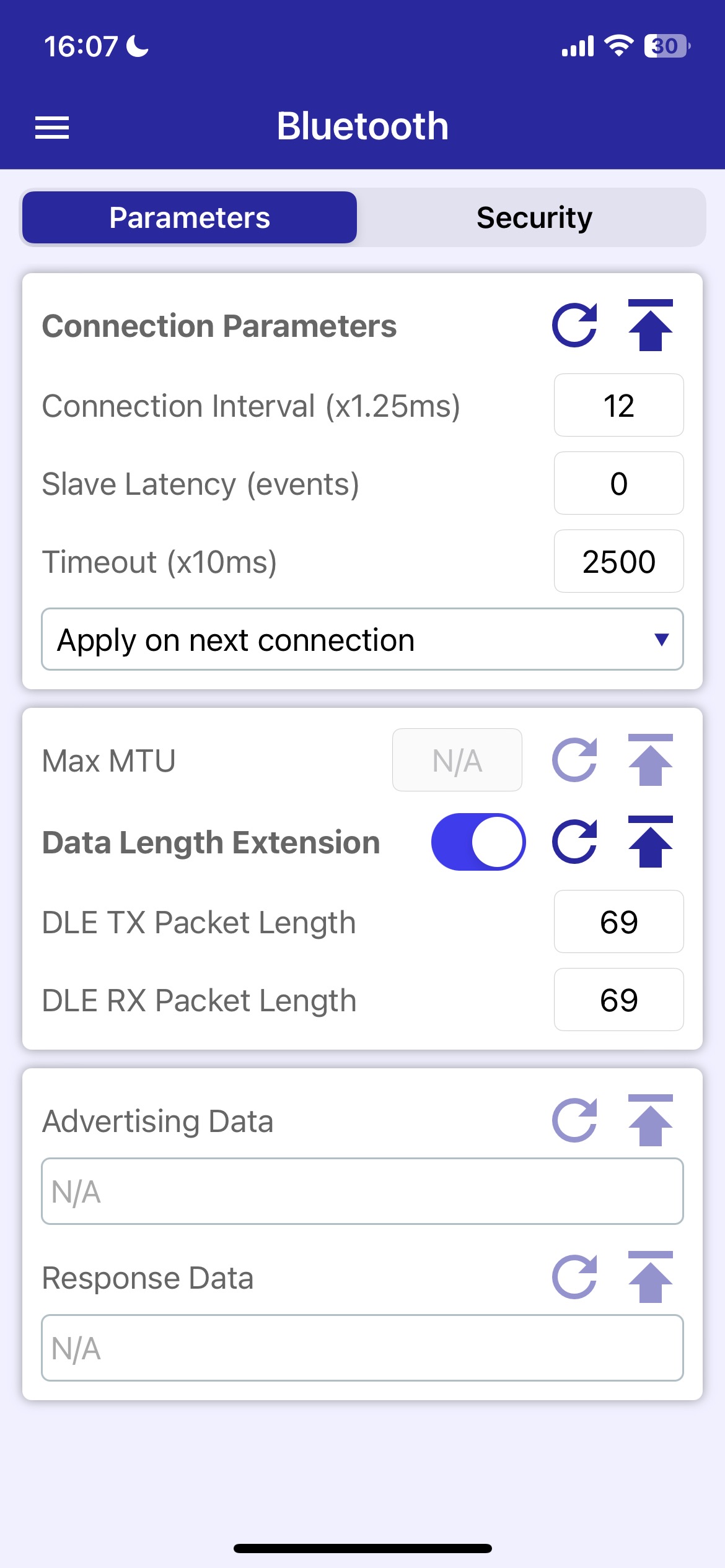Edit the Slave Latency field
725x1568 pixels.
[x=618, y=483]
